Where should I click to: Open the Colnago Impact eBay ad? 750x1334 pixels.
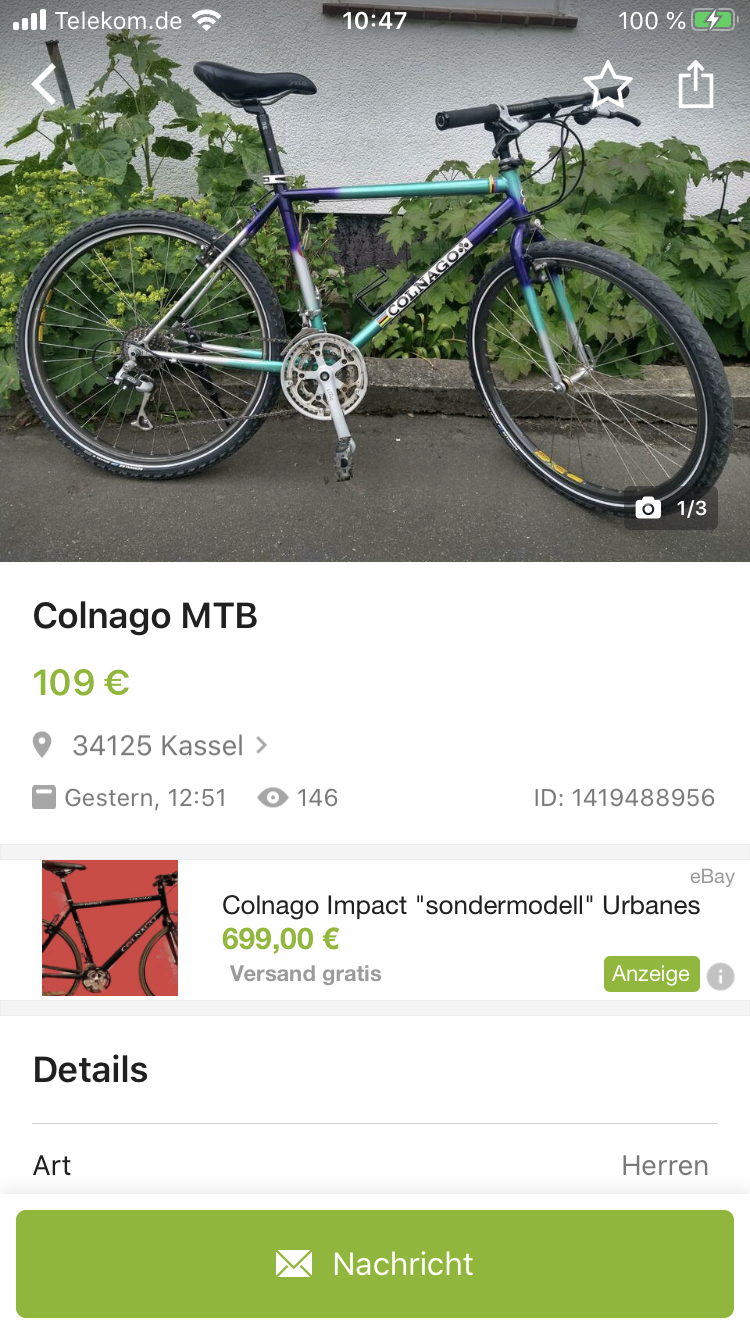pyautogui.click(x=375, y=929)
